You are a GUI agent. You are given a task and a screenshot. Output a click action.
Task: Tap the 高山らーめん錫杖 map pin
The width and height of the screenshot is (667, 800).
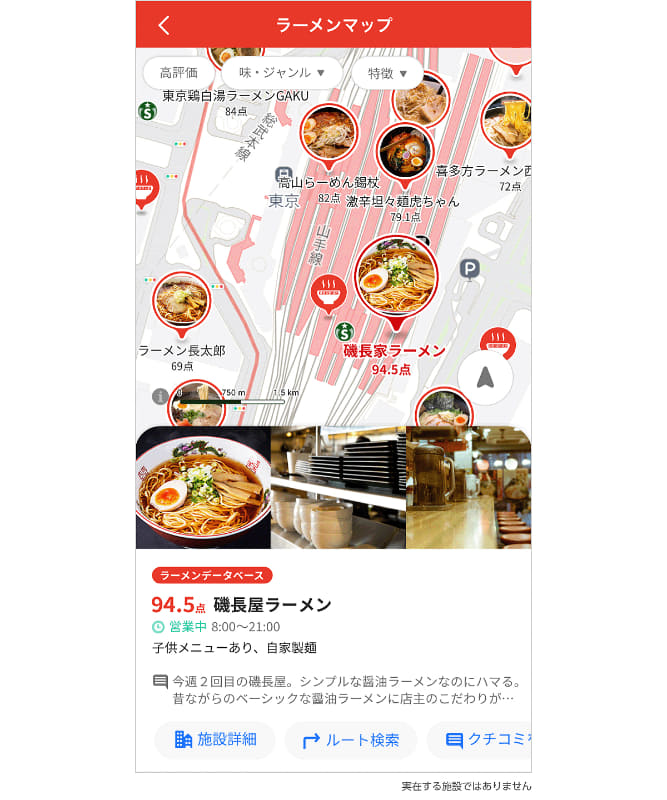click(329, 134)
